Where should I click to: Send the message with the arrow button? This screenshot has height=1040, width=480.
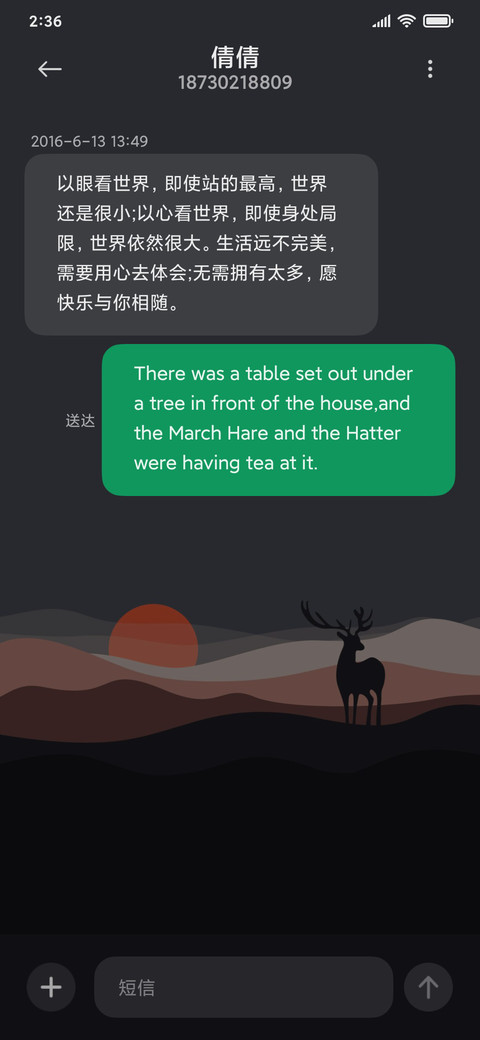pos(428,987)
